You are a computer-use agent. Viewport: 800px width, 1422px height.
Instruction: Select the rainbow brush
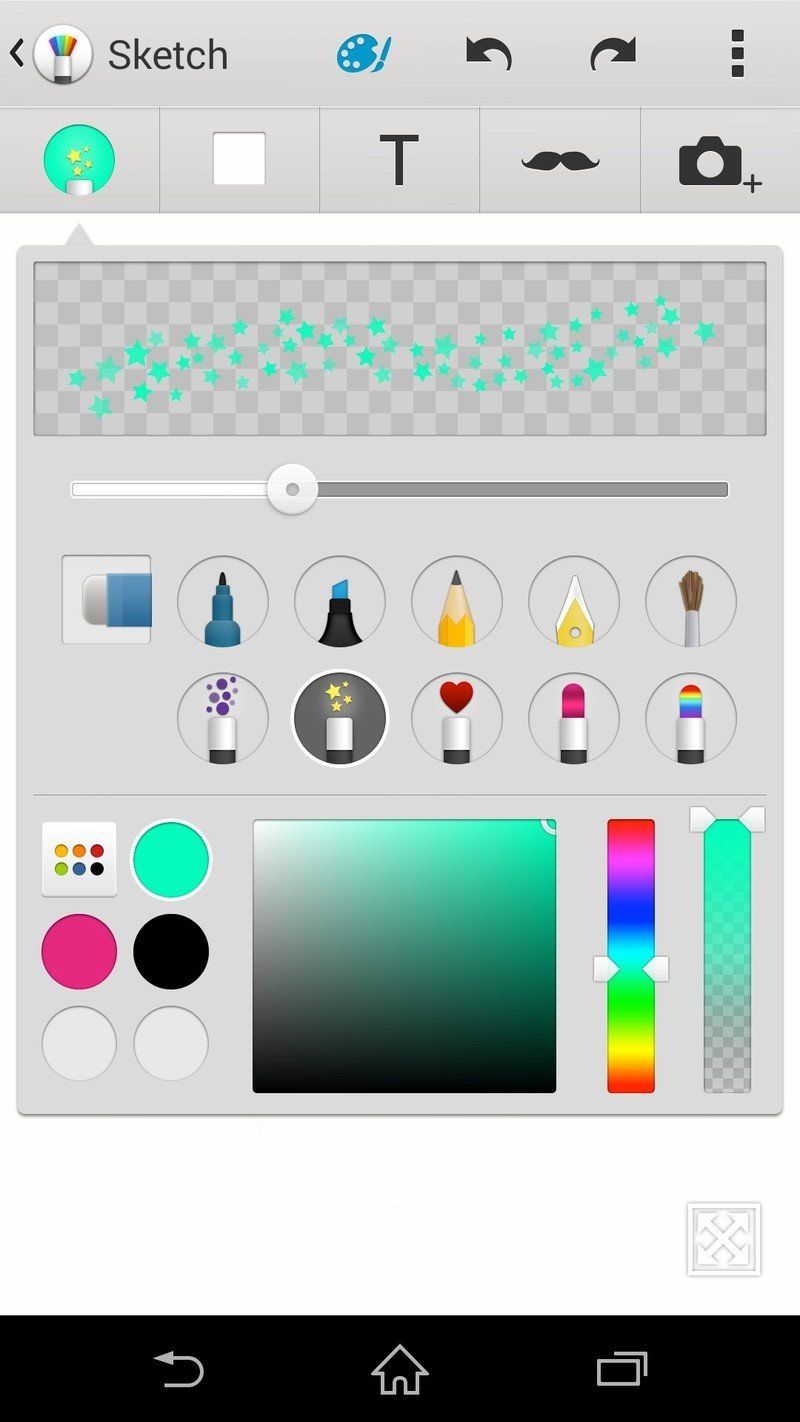pos(691,718)
